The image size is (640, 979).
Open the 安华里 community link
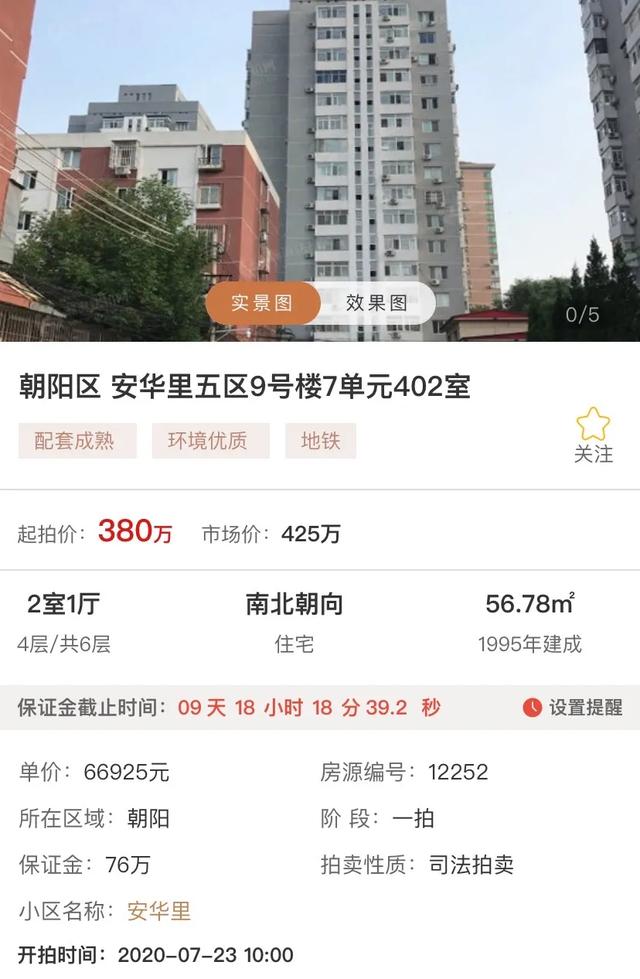[158, 911]
